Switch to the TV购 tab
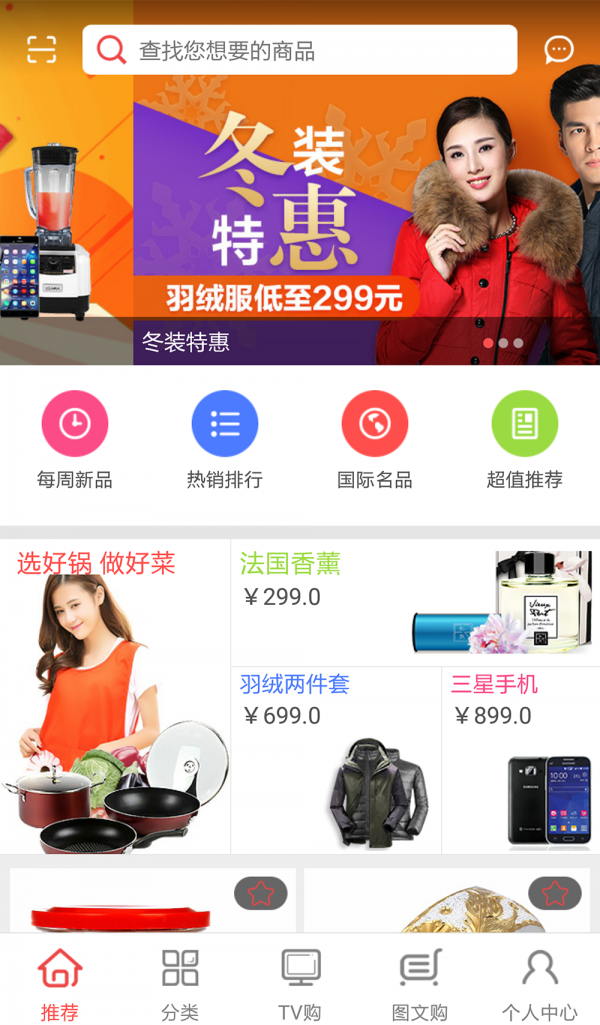This screenshot has height=1025, width=600. click(x=300, y=984)
